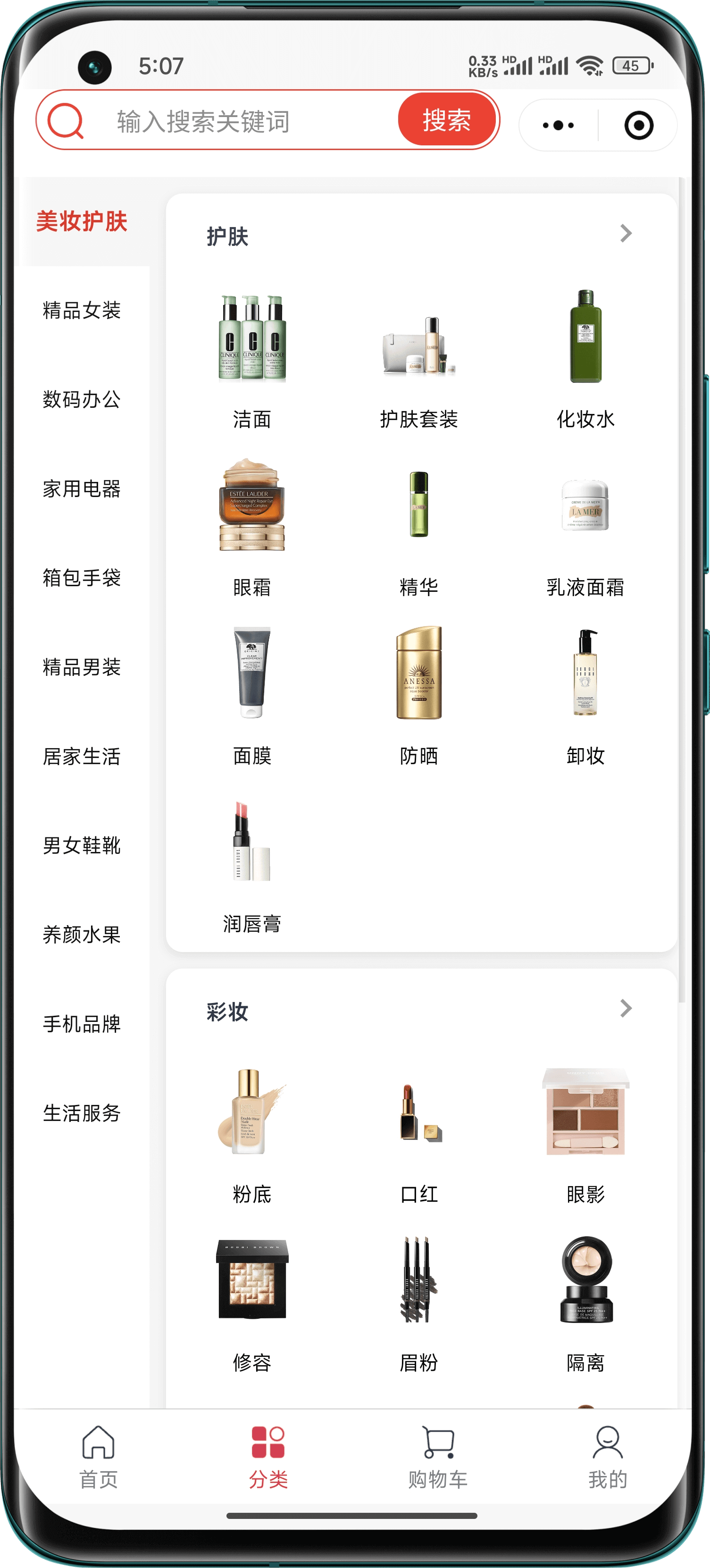Close the mini program with the circle icon
Image resolution: width=710 pixels, height=1568 pixels.
click(x=638, y=126)
